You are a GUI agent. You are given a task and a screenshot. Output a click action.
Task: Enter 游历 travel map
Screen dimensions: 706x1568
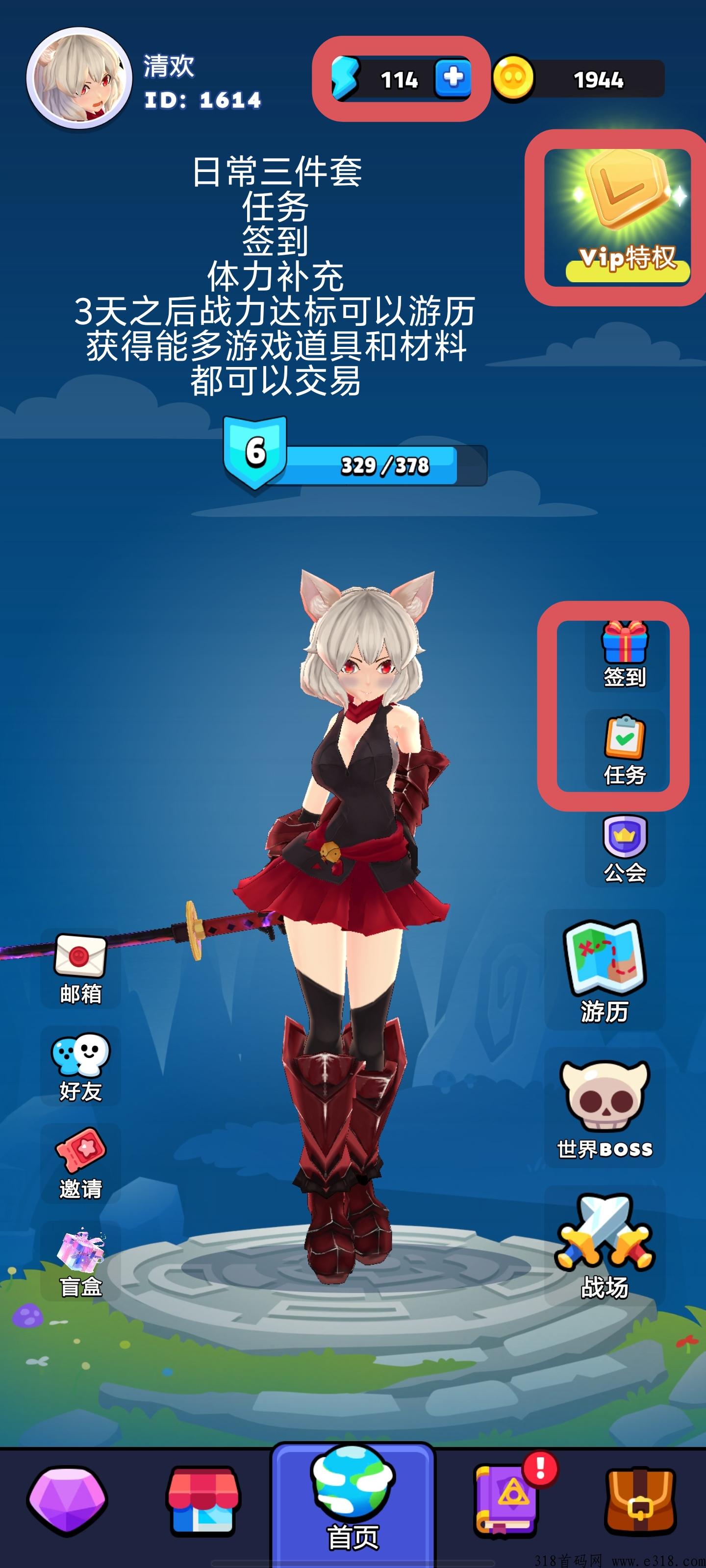(605, 970)
